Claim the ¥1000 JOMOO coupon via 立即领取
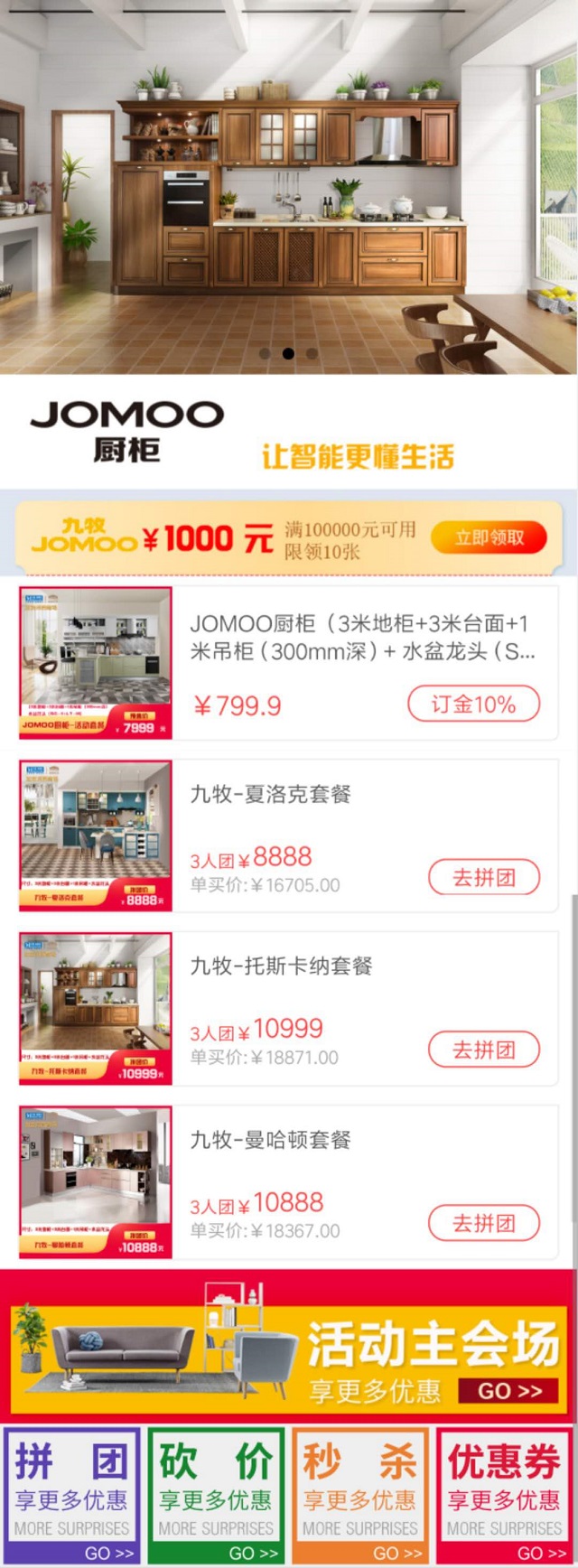This screenshot has height=1568, width=578. point(489,537)
